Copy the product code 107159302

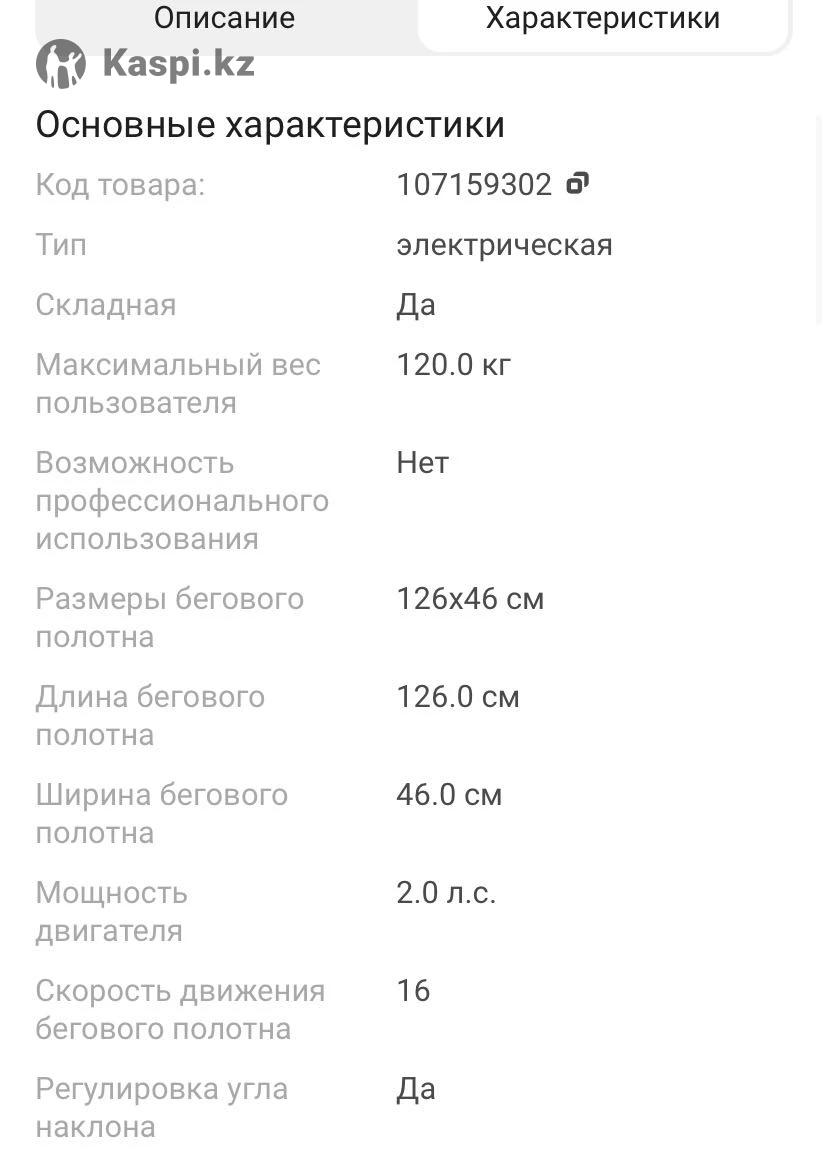[x=578, y=184]
